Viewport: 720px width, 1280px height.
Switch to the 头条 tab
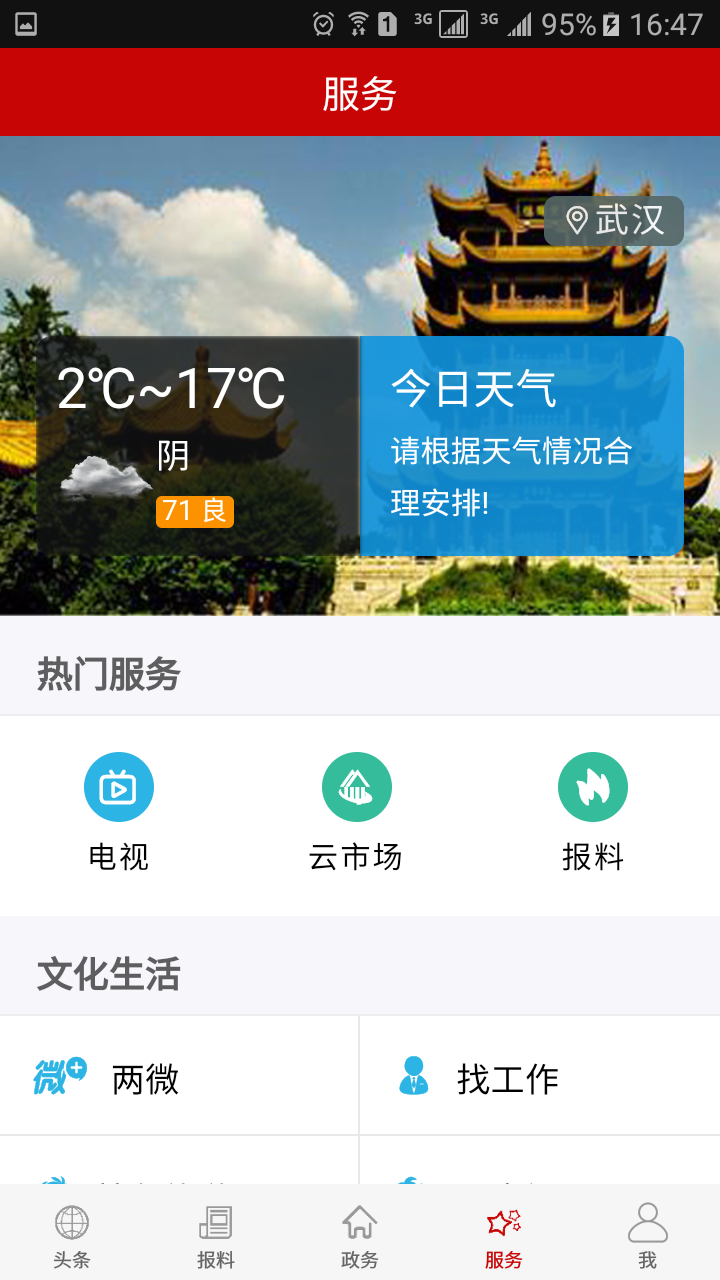70,1235
